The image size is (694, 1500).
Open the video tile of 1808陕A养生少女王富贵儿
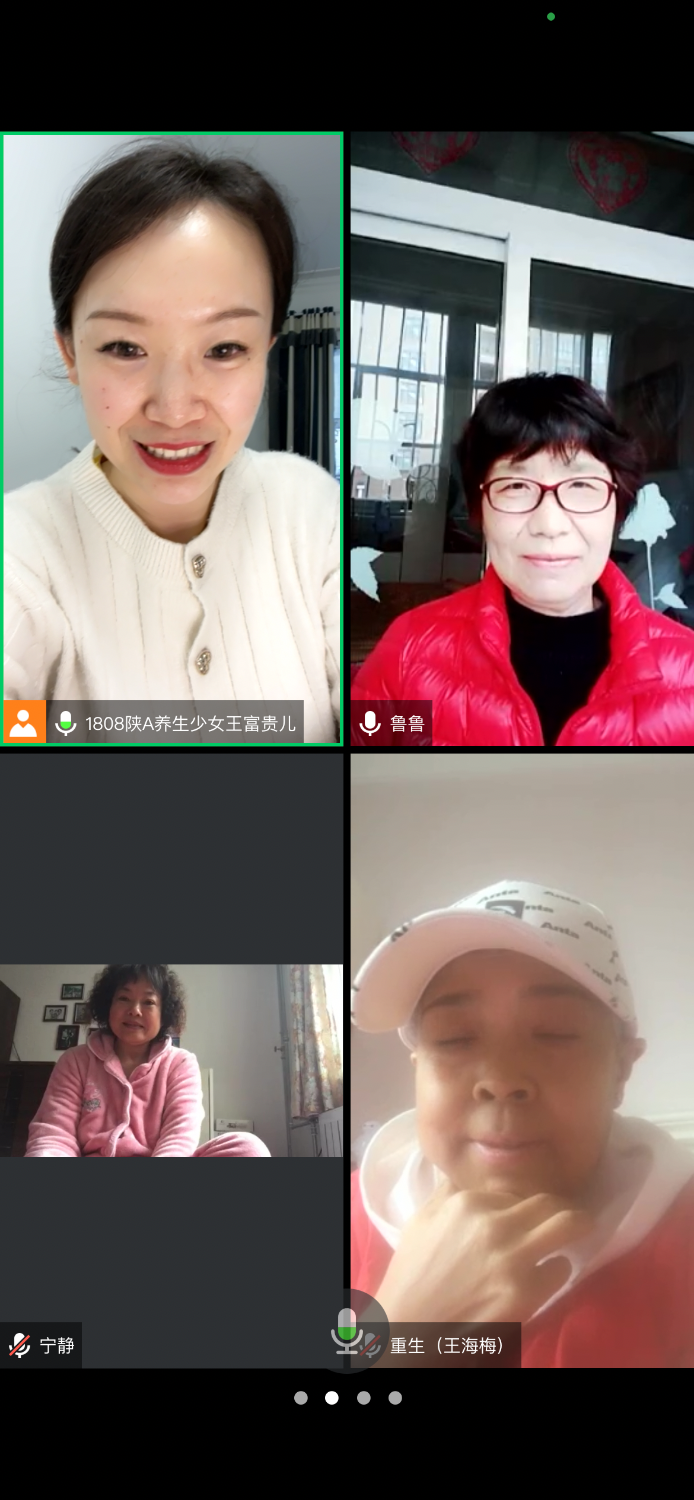(x=172, y=438)
